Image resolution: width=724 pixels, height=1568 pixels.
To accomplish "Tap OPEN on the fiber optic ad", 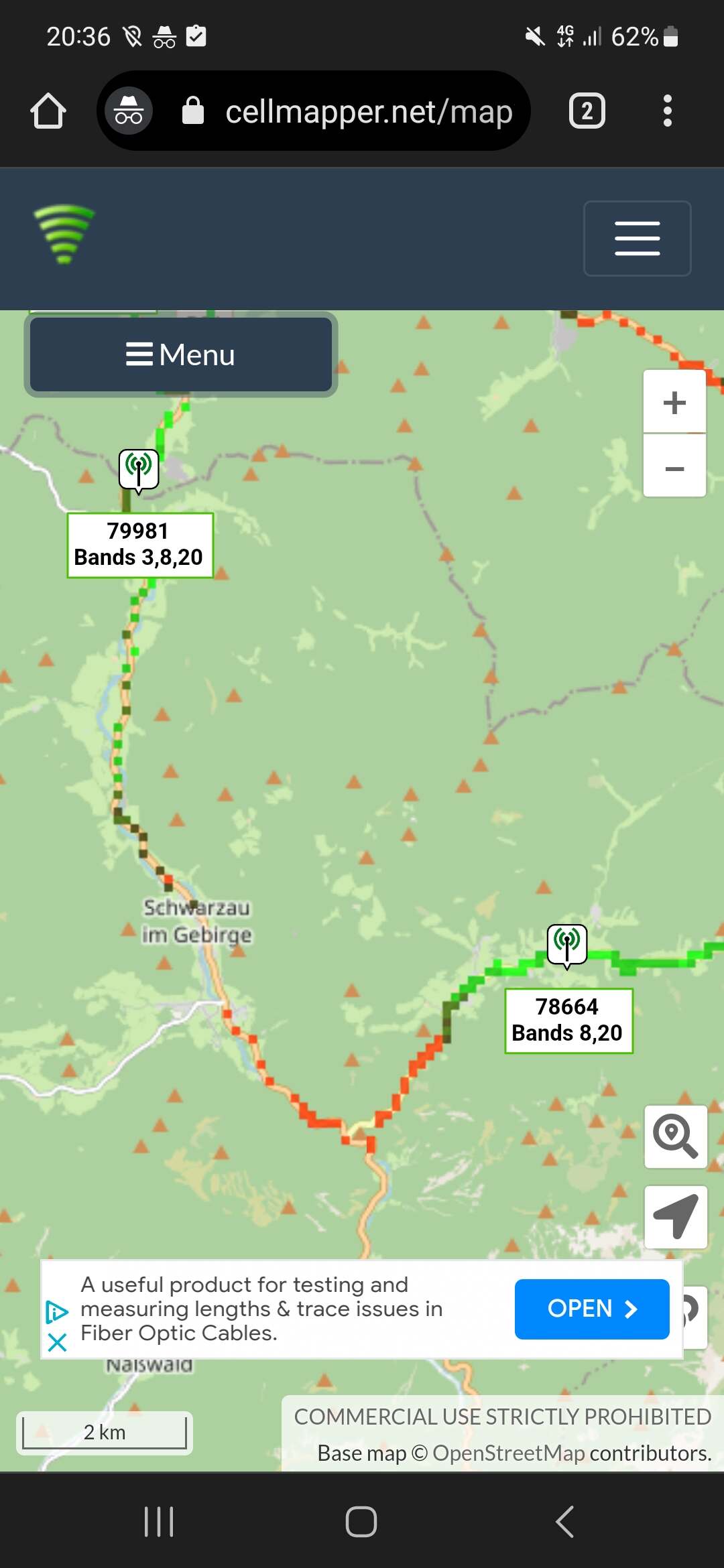I will (592, 1309).
